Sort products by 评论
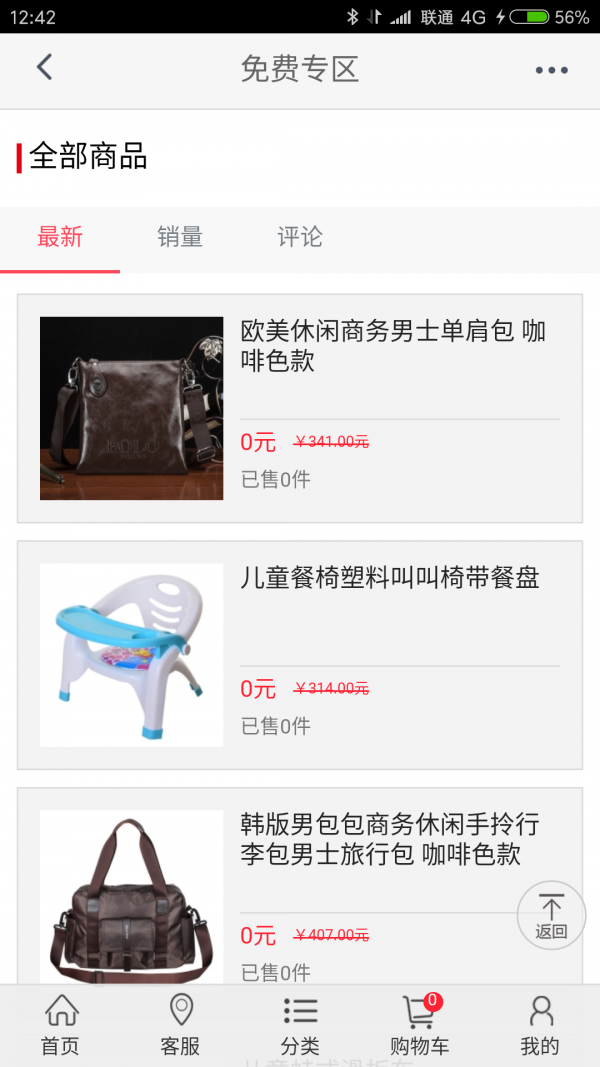 click(x=300, y=238)
